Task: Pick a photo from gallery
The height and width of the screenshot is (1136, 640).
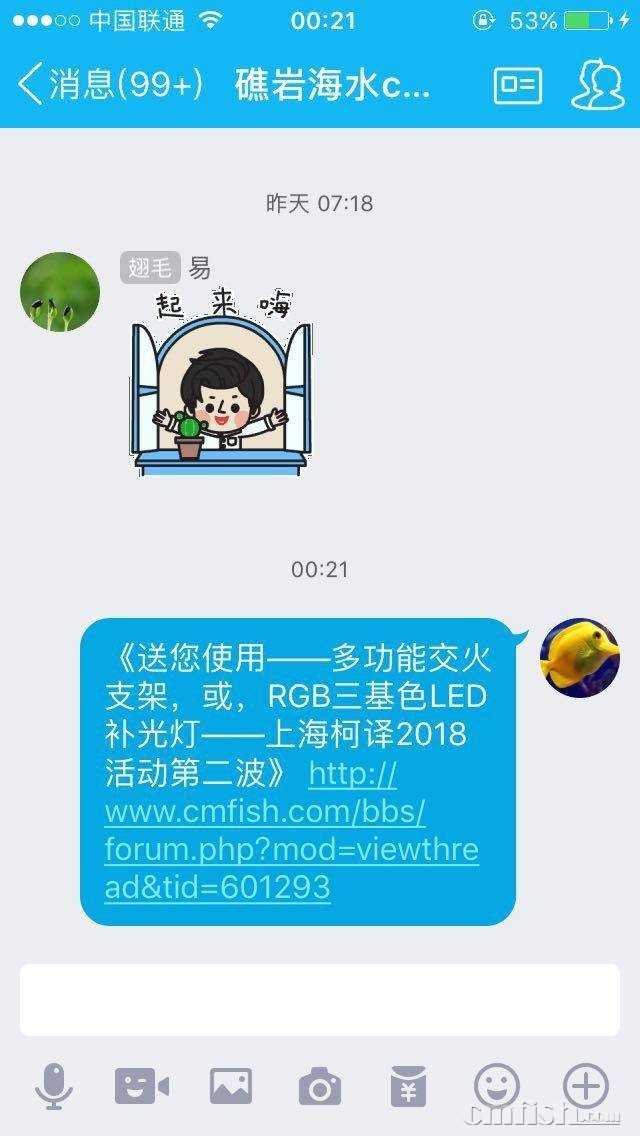Action: click(x=230, y=1086)
